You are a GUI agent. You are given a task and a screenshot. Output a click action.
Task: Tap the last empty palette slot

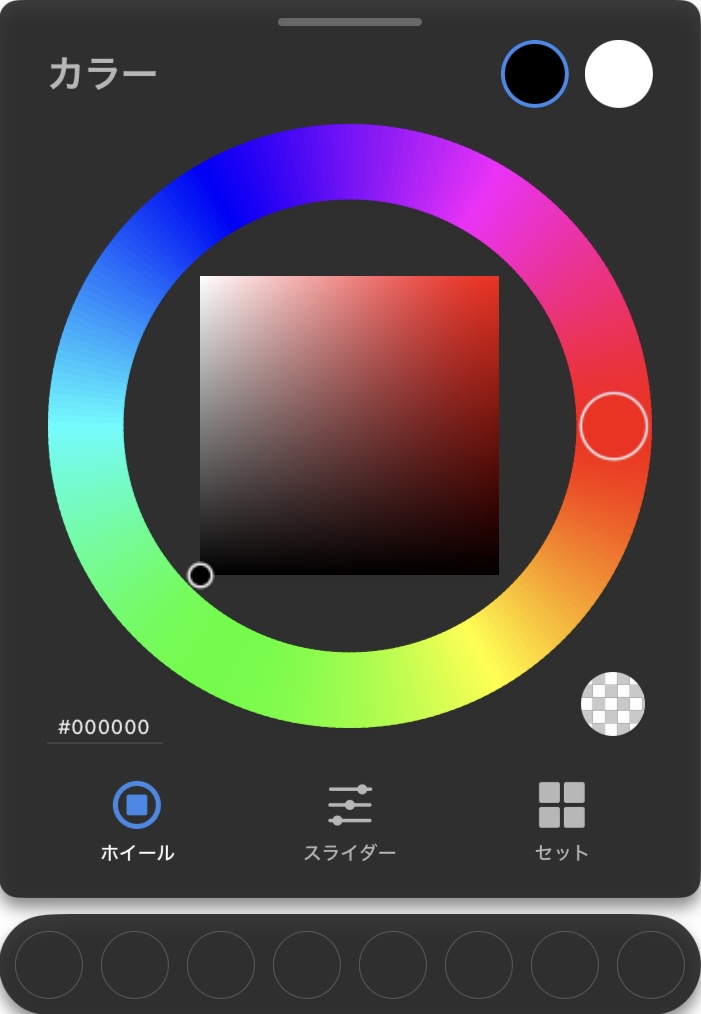tap(650, 965)
